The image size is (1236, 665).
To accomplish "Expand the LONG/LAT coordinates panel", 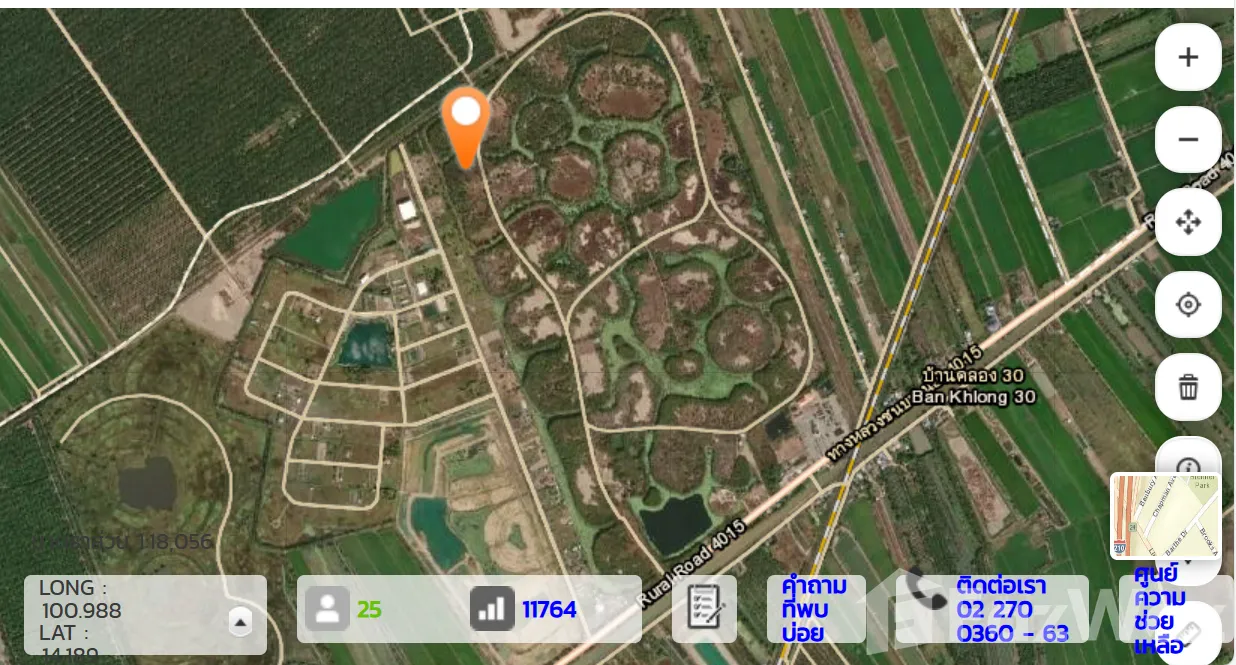I will coord(240,622).
